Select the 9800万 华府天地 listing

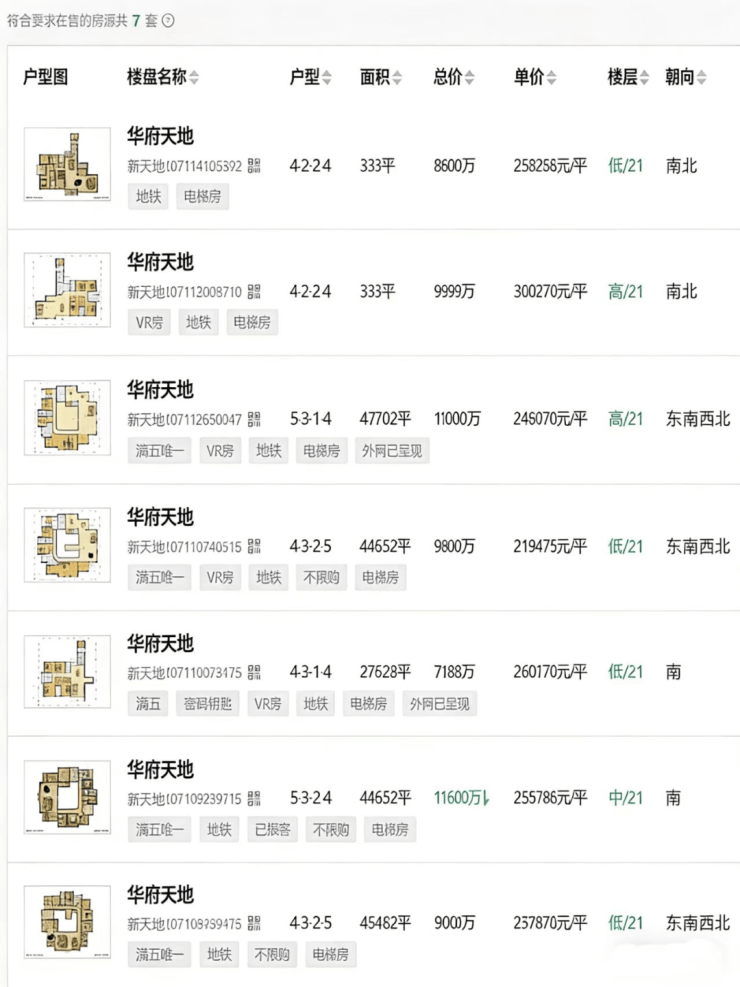[160, 517]
